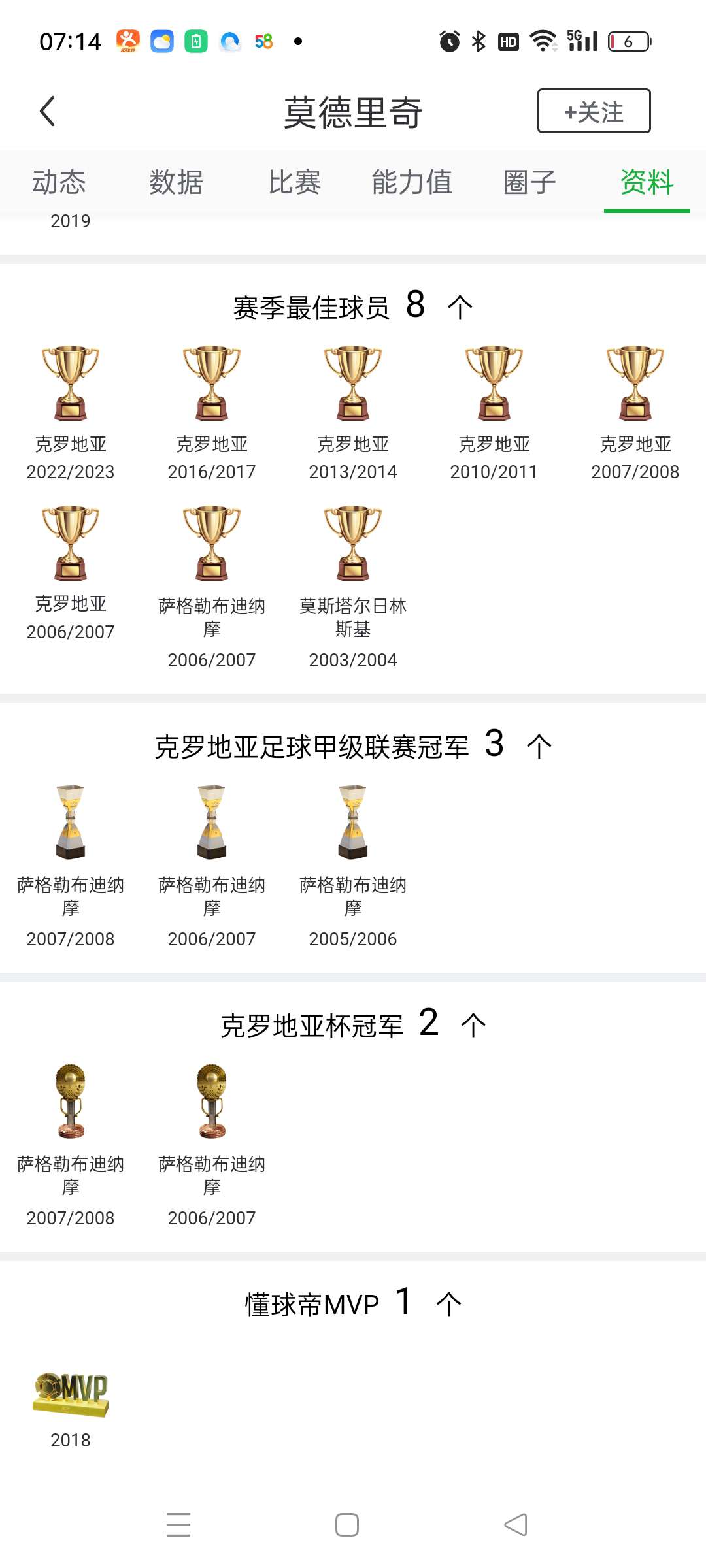This screenshot has width=706, height=1568.
Task: View the 能力值 tab
Action: tap(412, 182)
